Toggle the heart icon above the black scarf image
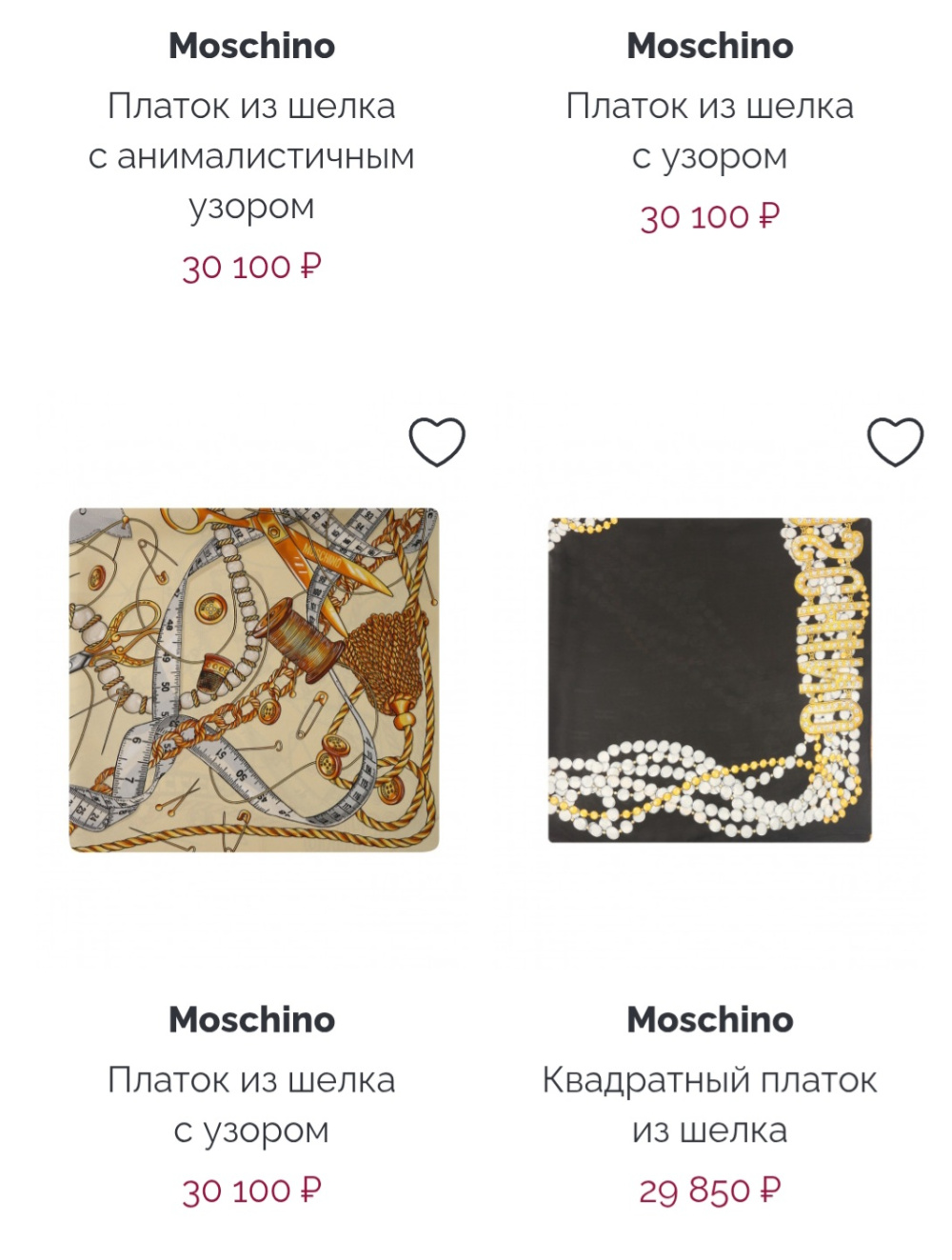The height and width of the screenshot is (1260, 952). pos(890,441)
